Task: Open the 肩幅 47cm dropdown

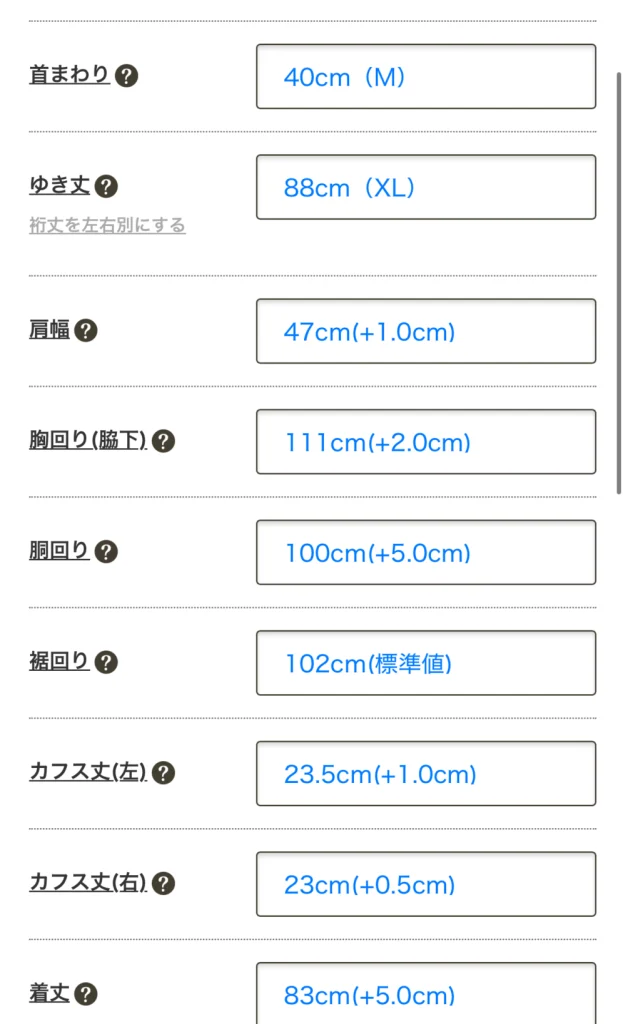Action: pyautogui.click(x=425, y=332)
